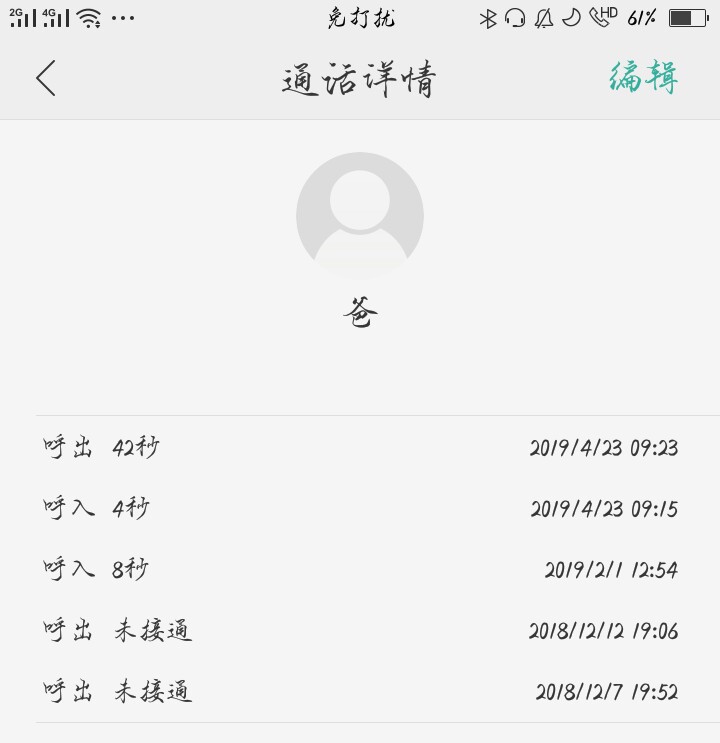Open the incoming 8秒 call from 2019/2/1
The height and width of the screenshot is (743, 720).
[x=360, y=569]
